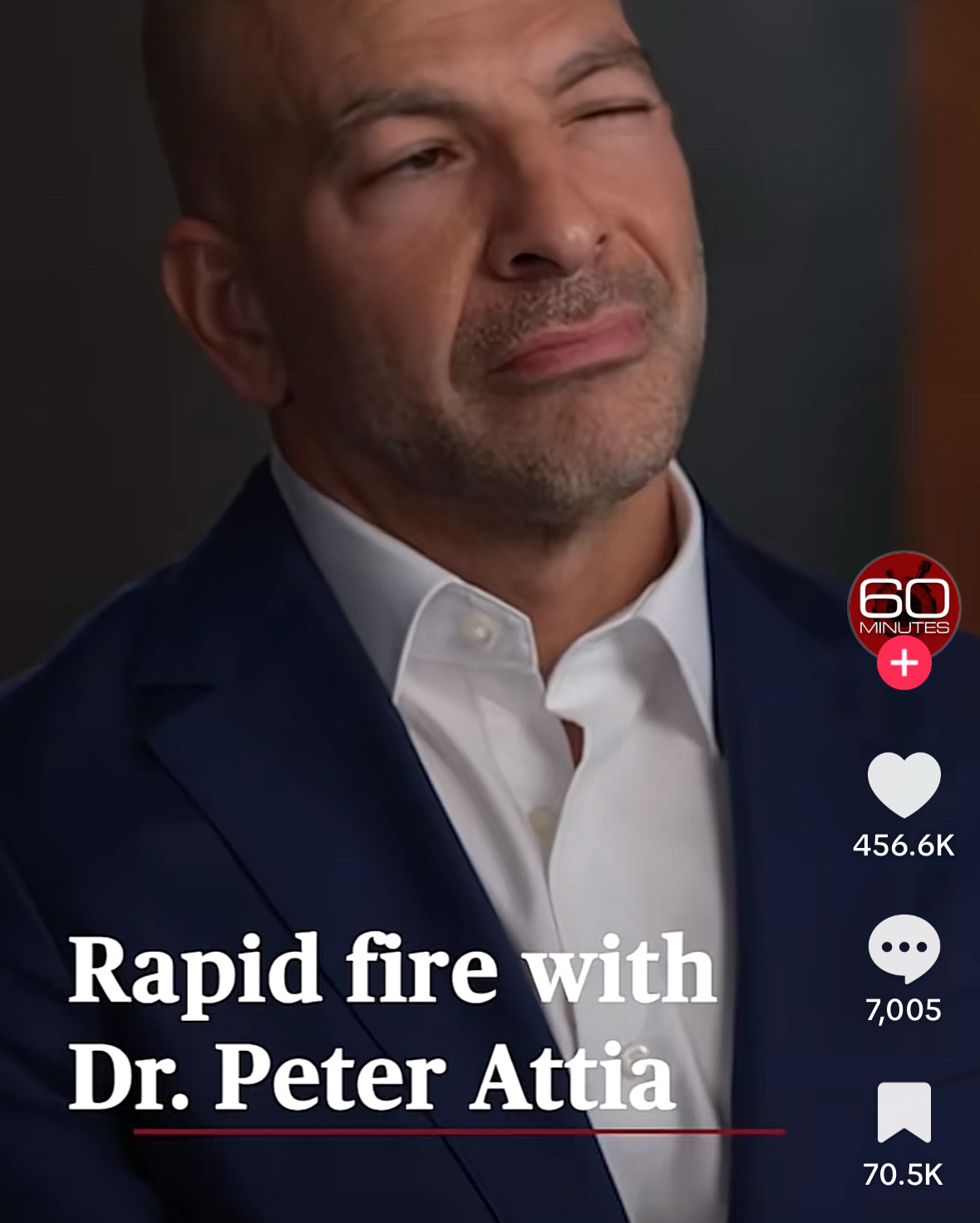The width and height of the screenshot is (980, 1223).
Task: Like this video with the heart icon
Action: (904, 784)
